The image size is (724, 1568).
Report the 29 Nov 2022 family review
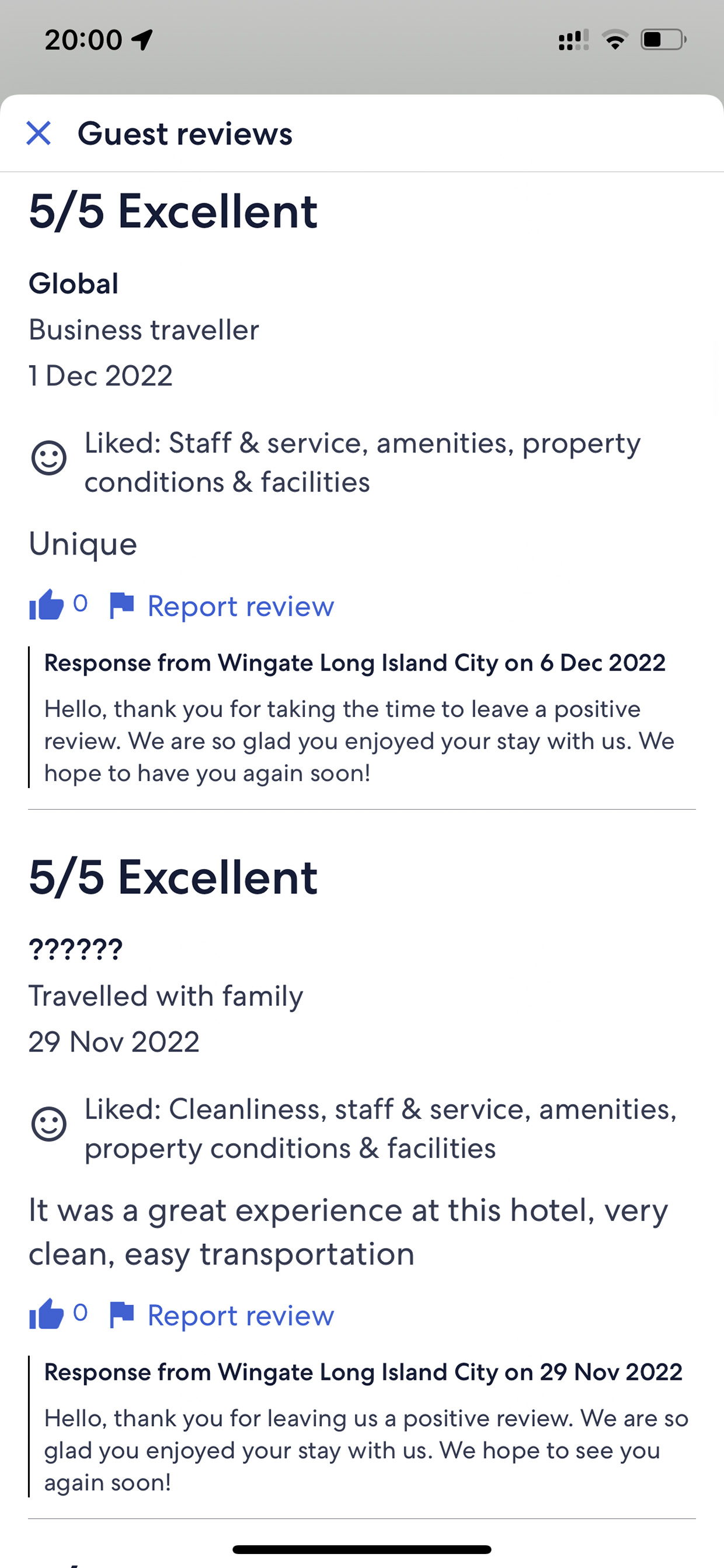222,1316
